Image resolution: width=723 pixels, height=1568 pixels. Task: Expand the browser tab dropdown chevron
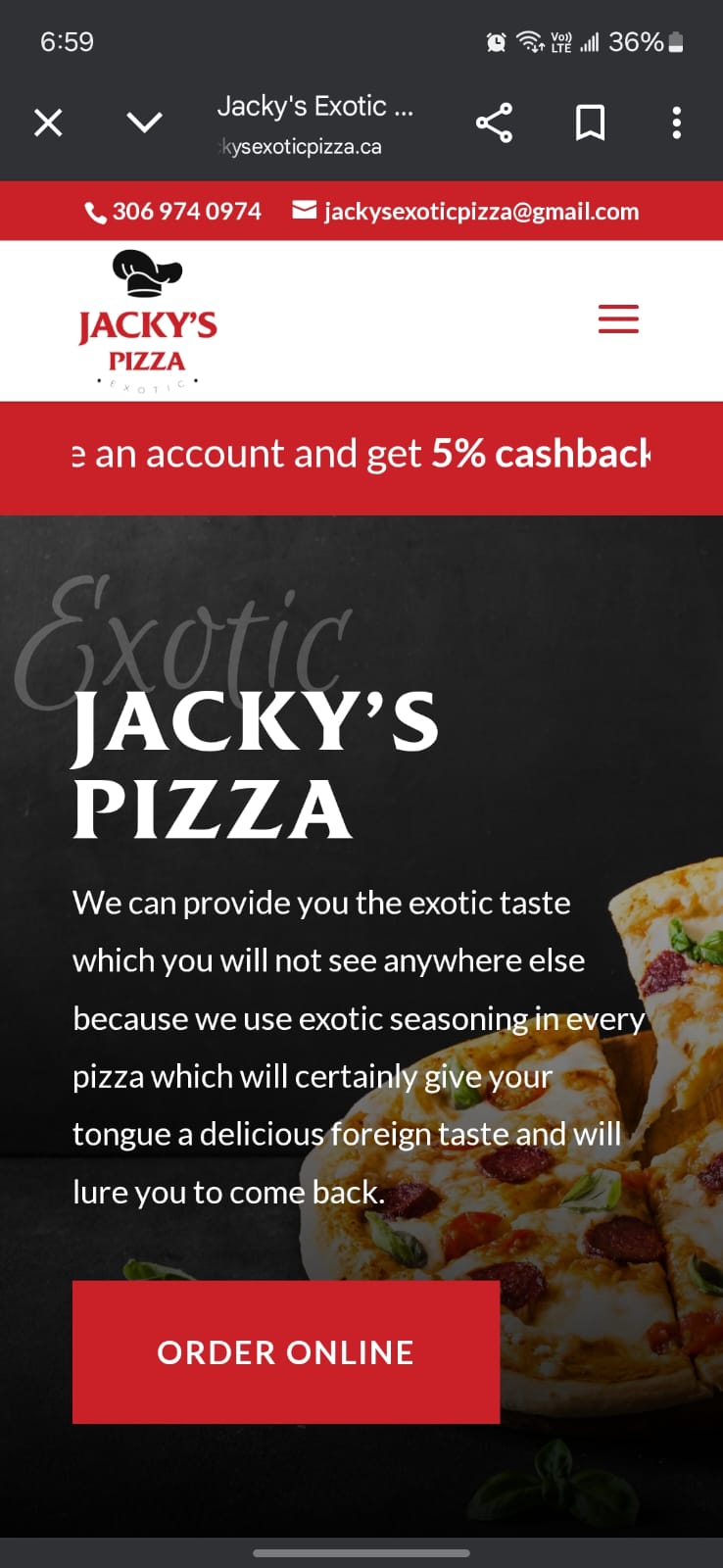(x=144, y=122)
